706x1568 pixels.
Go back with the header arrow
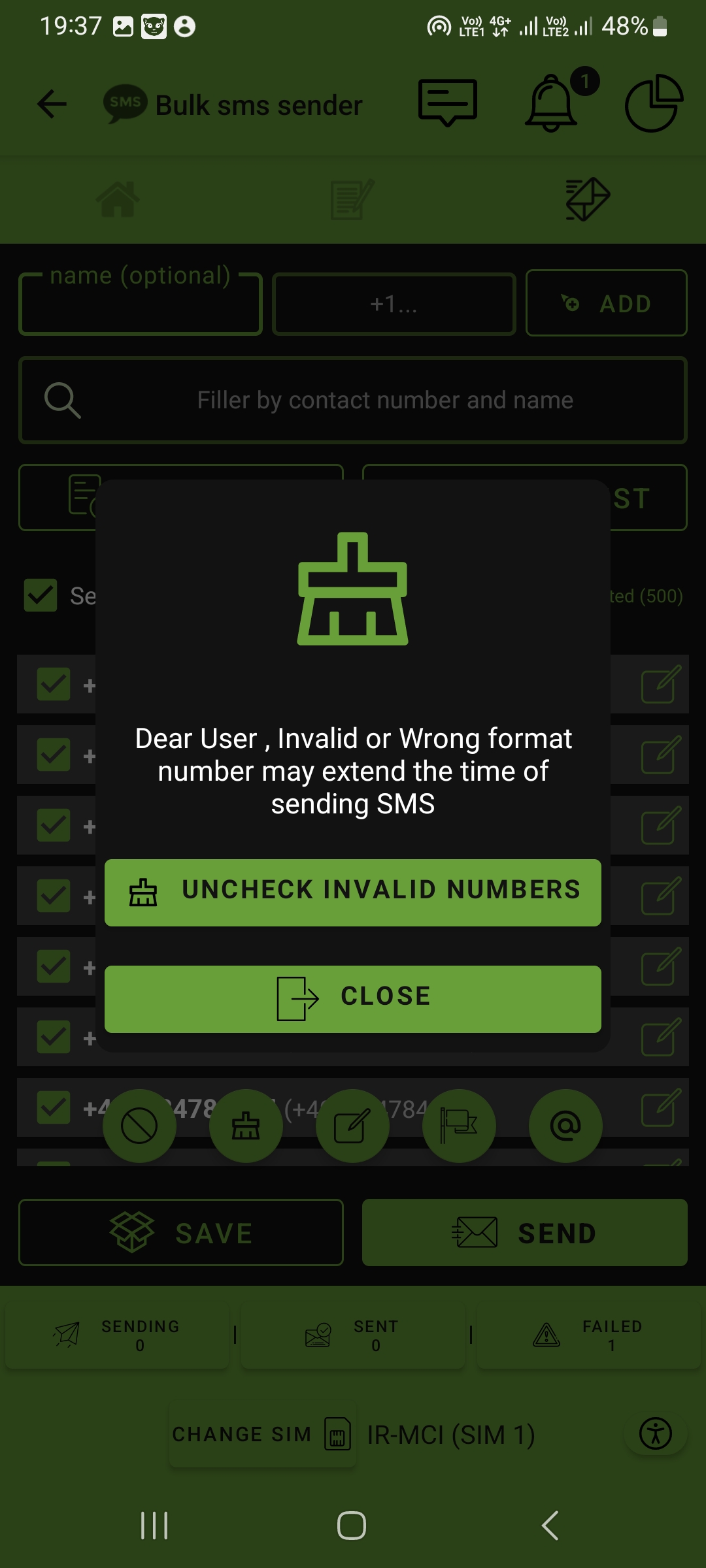tap(52, 104)
